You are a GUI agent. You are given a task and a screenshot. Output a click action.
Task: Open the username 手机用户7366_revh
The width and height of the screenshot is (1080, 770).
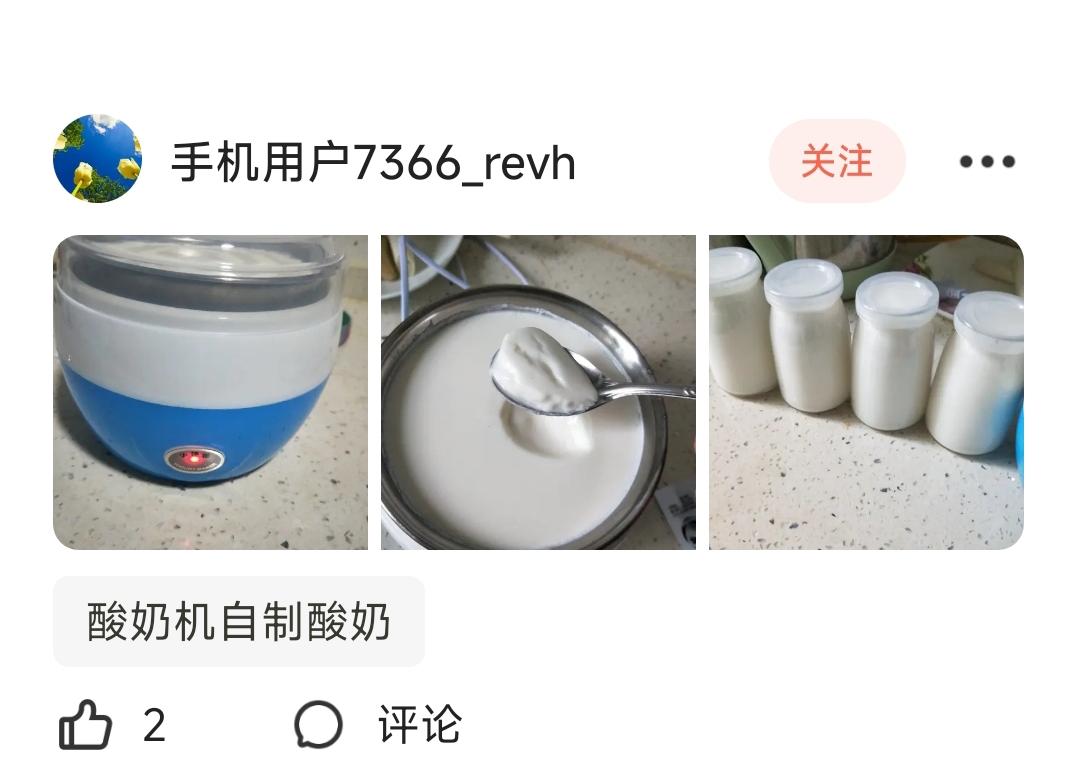[373, 163]
